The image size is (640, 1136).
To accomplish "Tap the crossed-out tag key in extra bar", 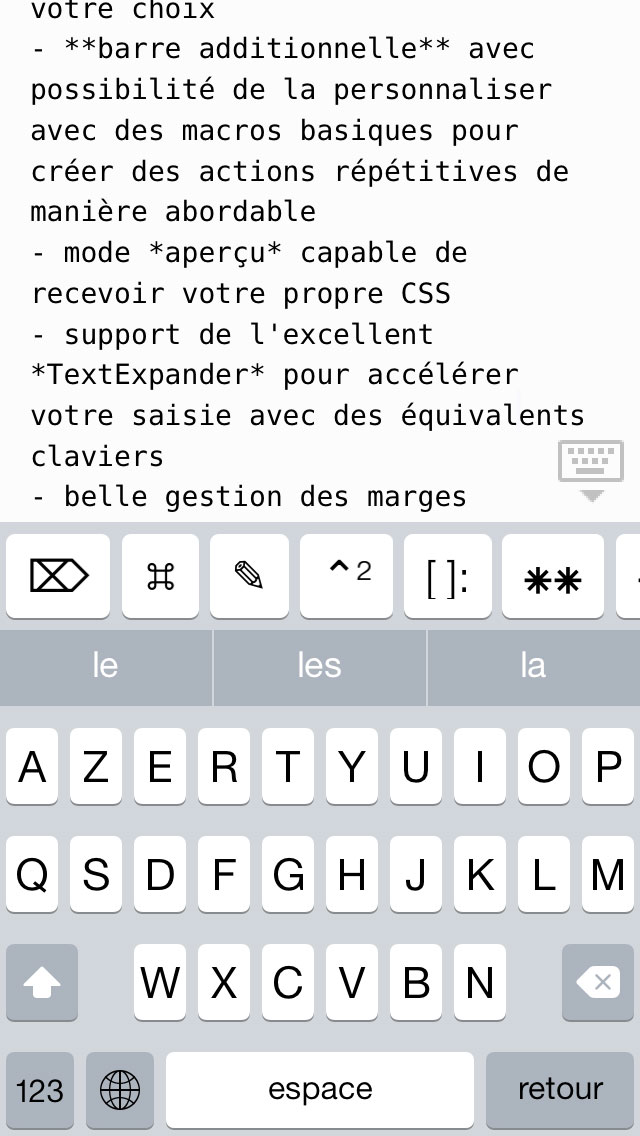I will pos(58,576).
